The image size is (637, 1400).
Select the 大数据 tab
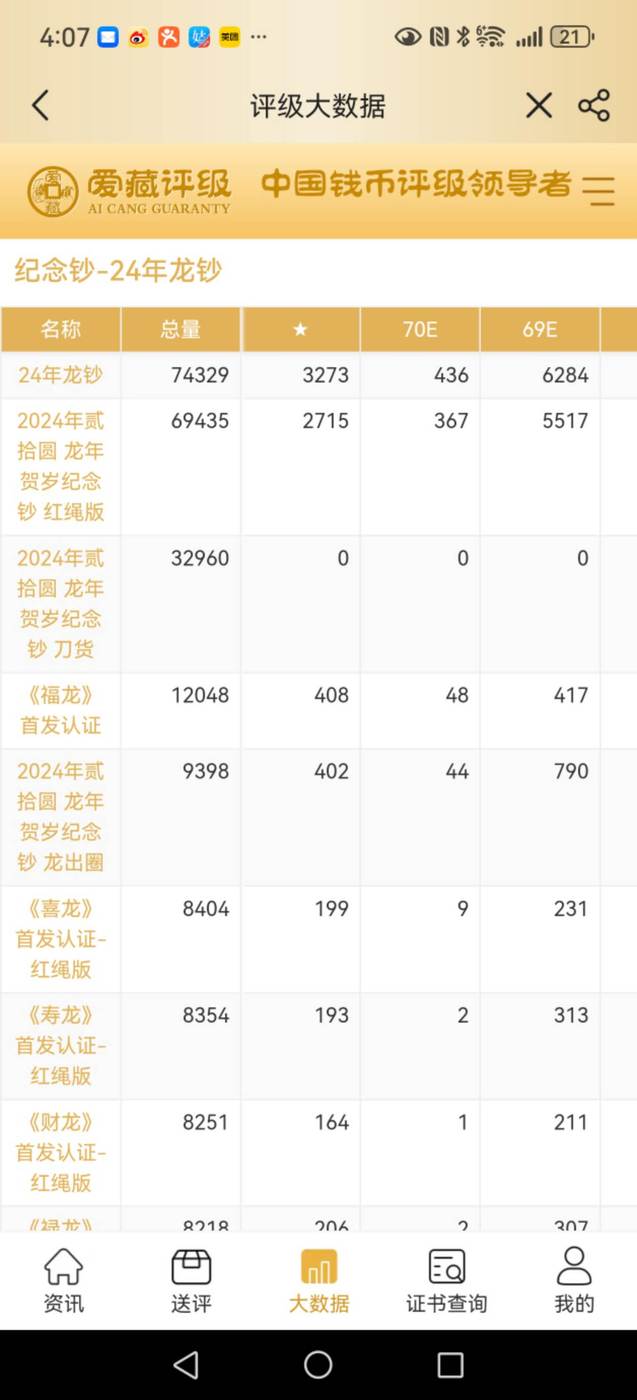(x=319, y=1280)
